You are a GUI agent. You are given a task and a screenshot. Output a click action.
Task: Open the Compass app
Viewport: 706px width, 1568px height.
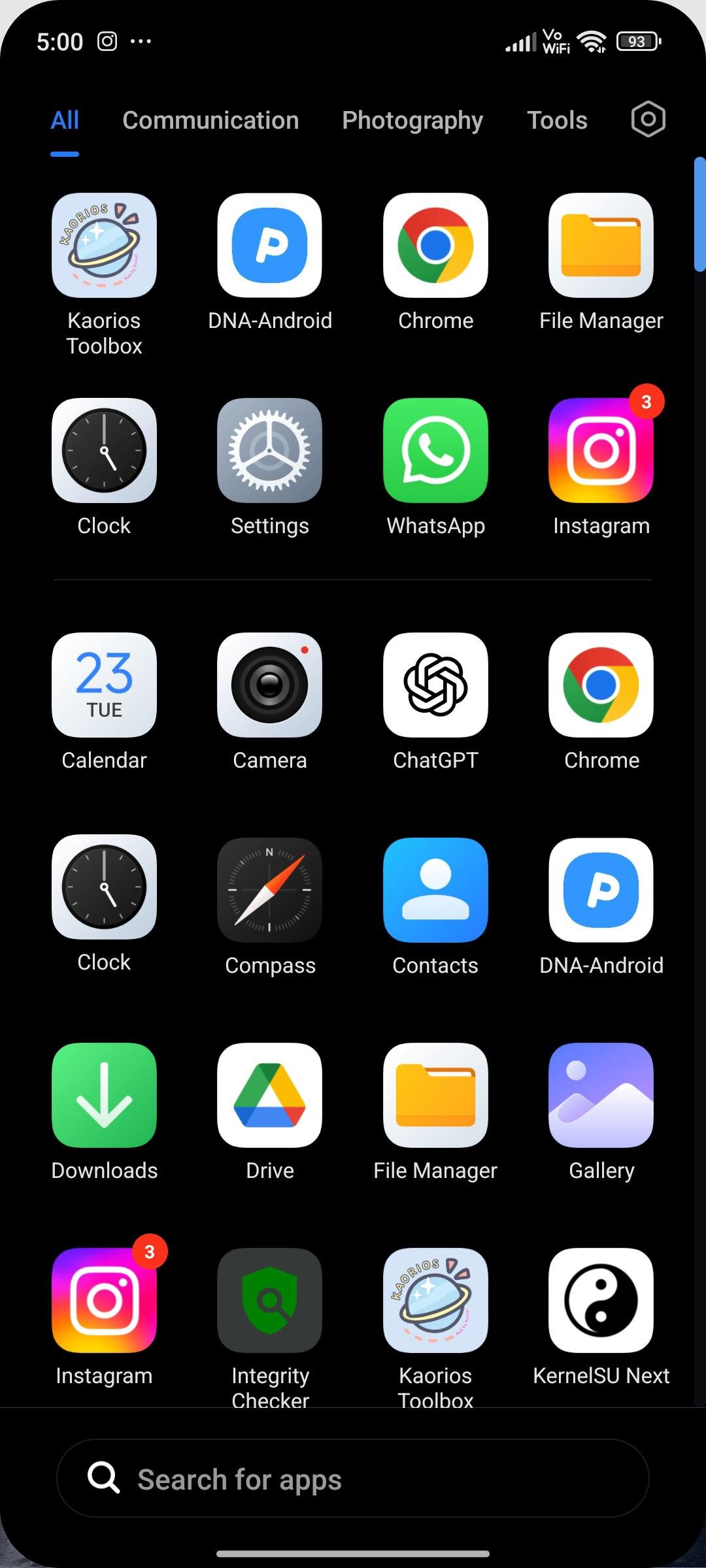coord(269,890)
